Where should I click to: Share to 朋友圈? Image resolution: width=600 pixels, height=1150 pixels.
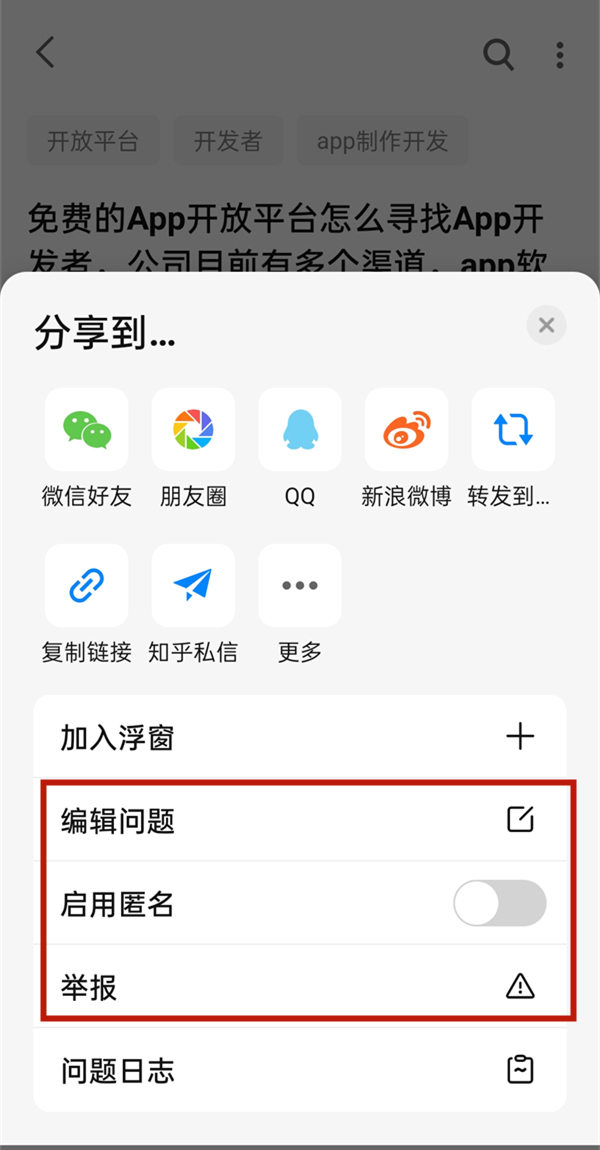(193, 429)
